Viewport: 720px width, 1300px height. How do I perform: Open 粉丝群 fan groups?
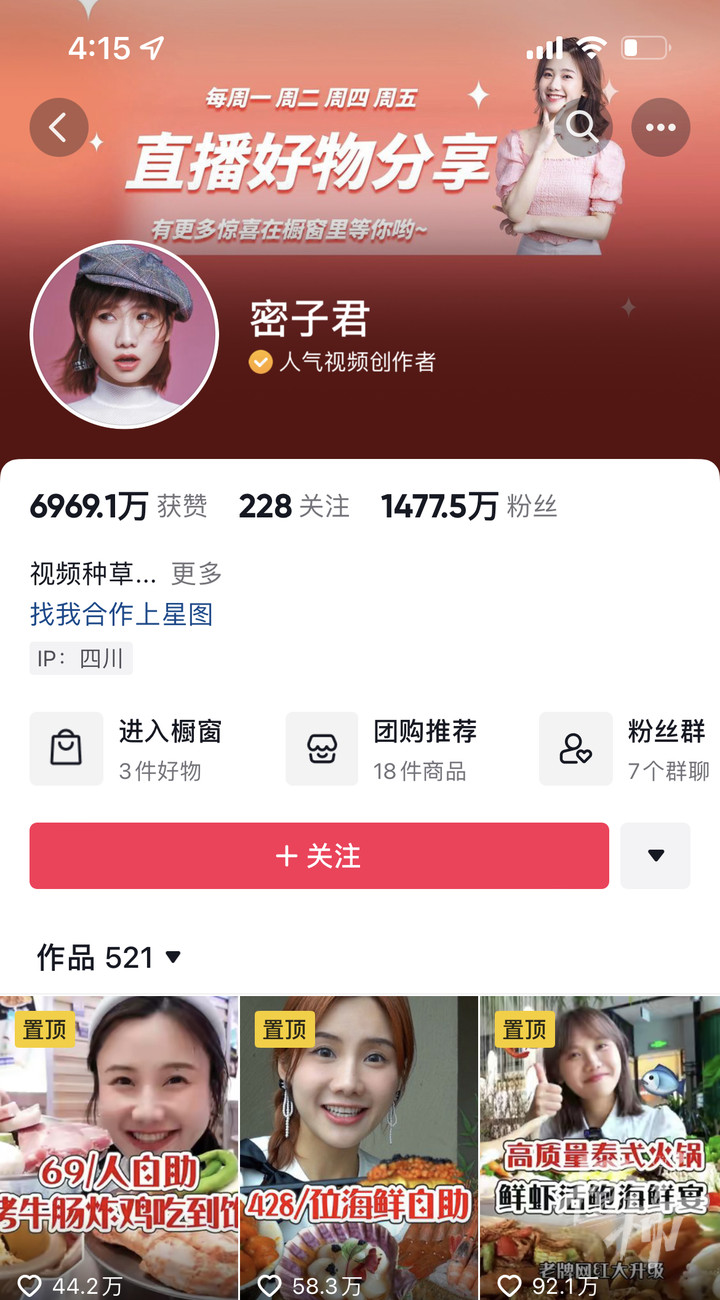point(629,749)
